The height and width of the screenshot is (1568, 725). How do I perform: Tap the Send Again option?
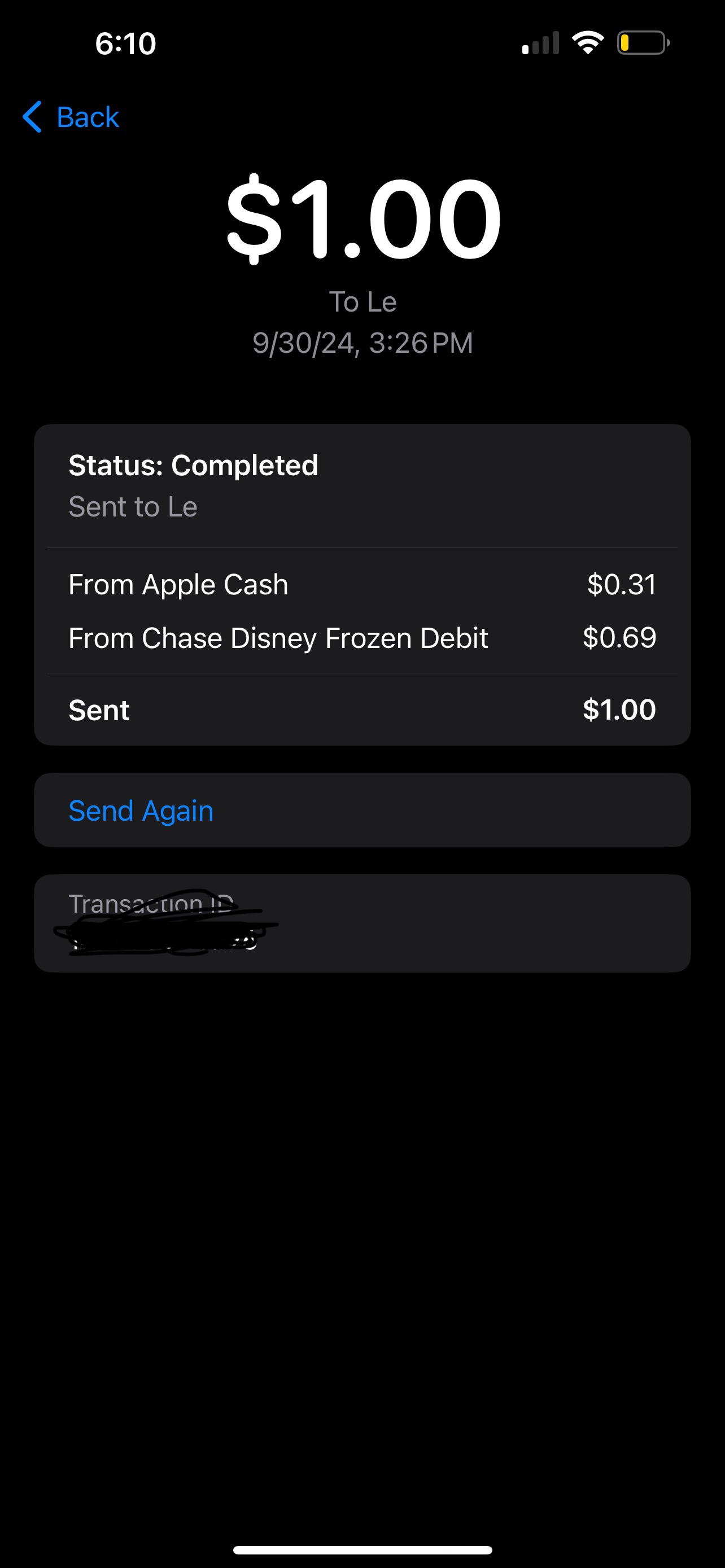click(141, 809)
